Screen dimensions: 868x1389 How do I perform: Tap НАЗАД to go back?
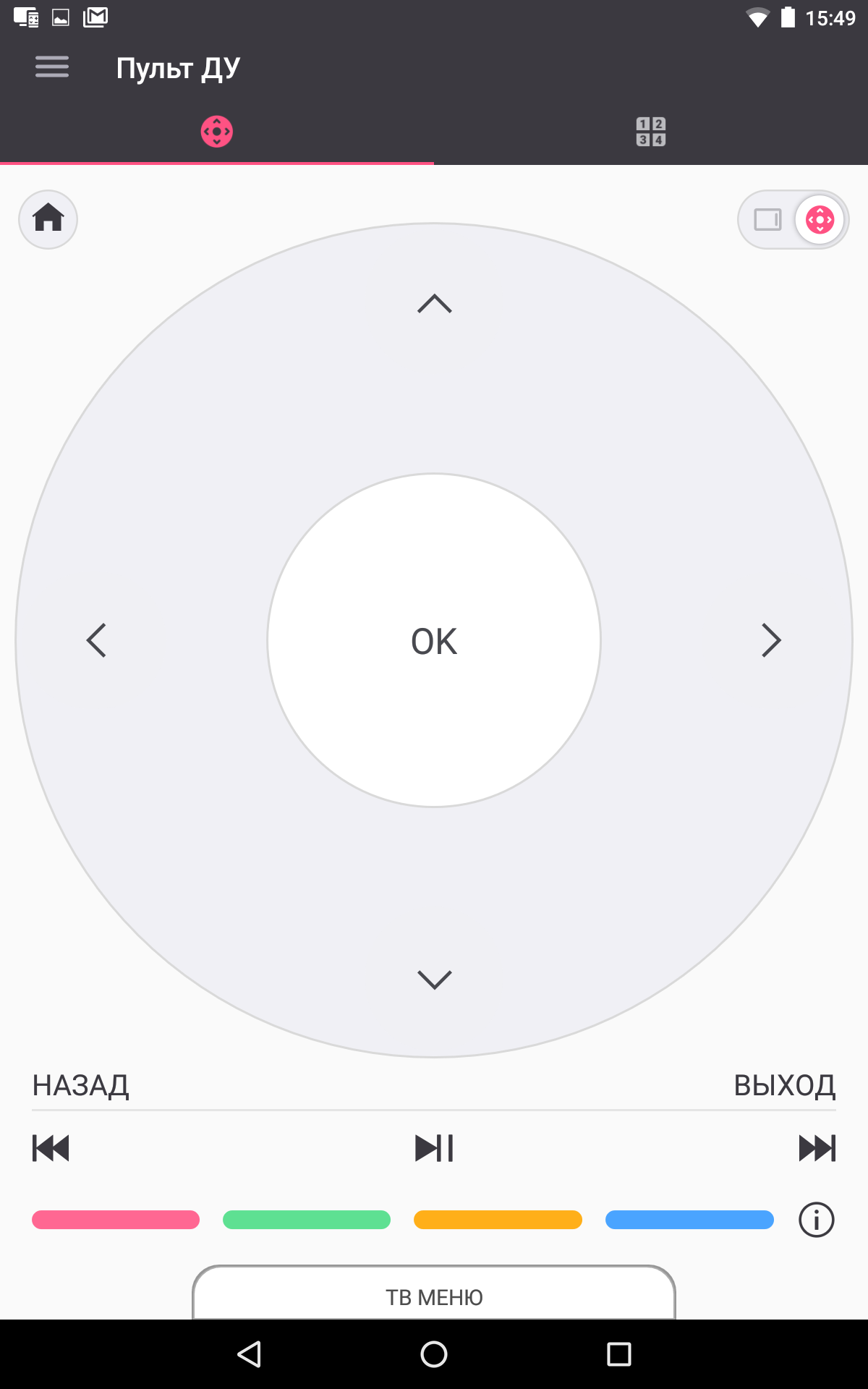click(x=80, y=1085)
